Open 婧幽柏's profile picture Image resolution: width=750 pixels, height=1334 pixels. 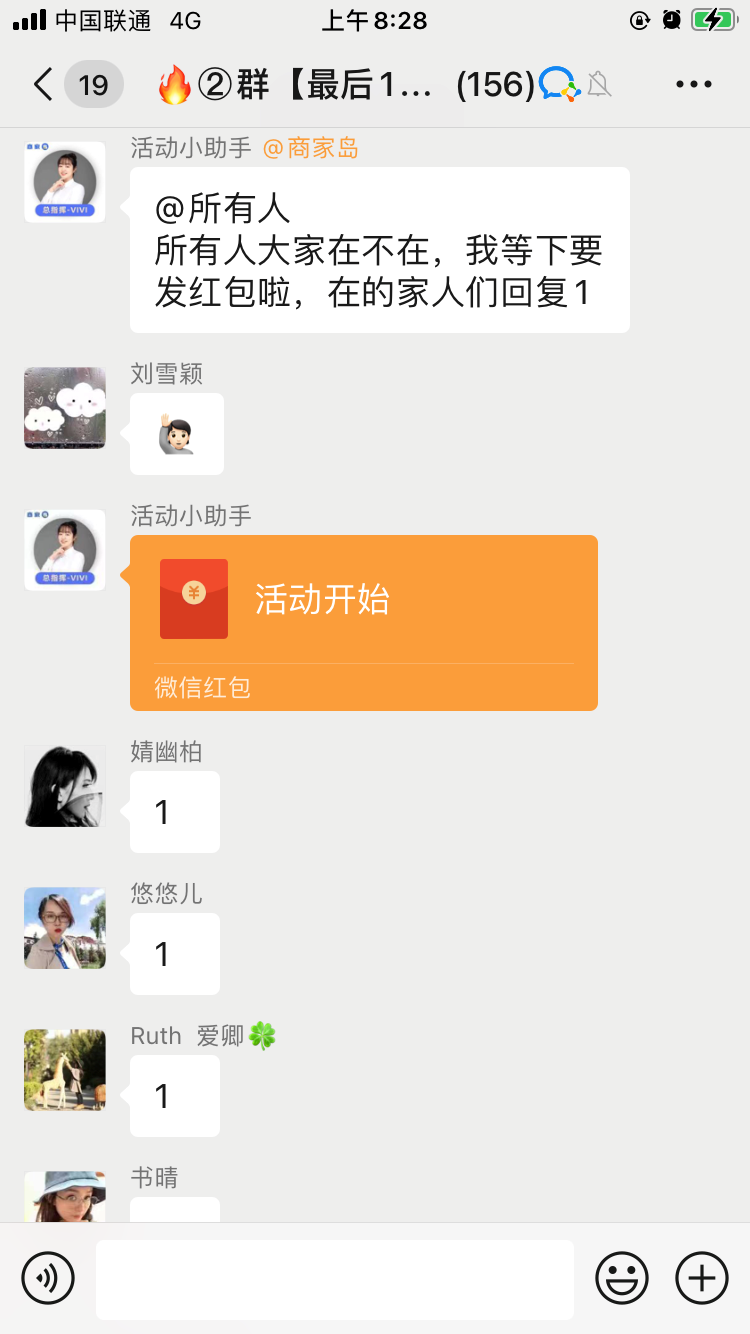tap(65, 786)
